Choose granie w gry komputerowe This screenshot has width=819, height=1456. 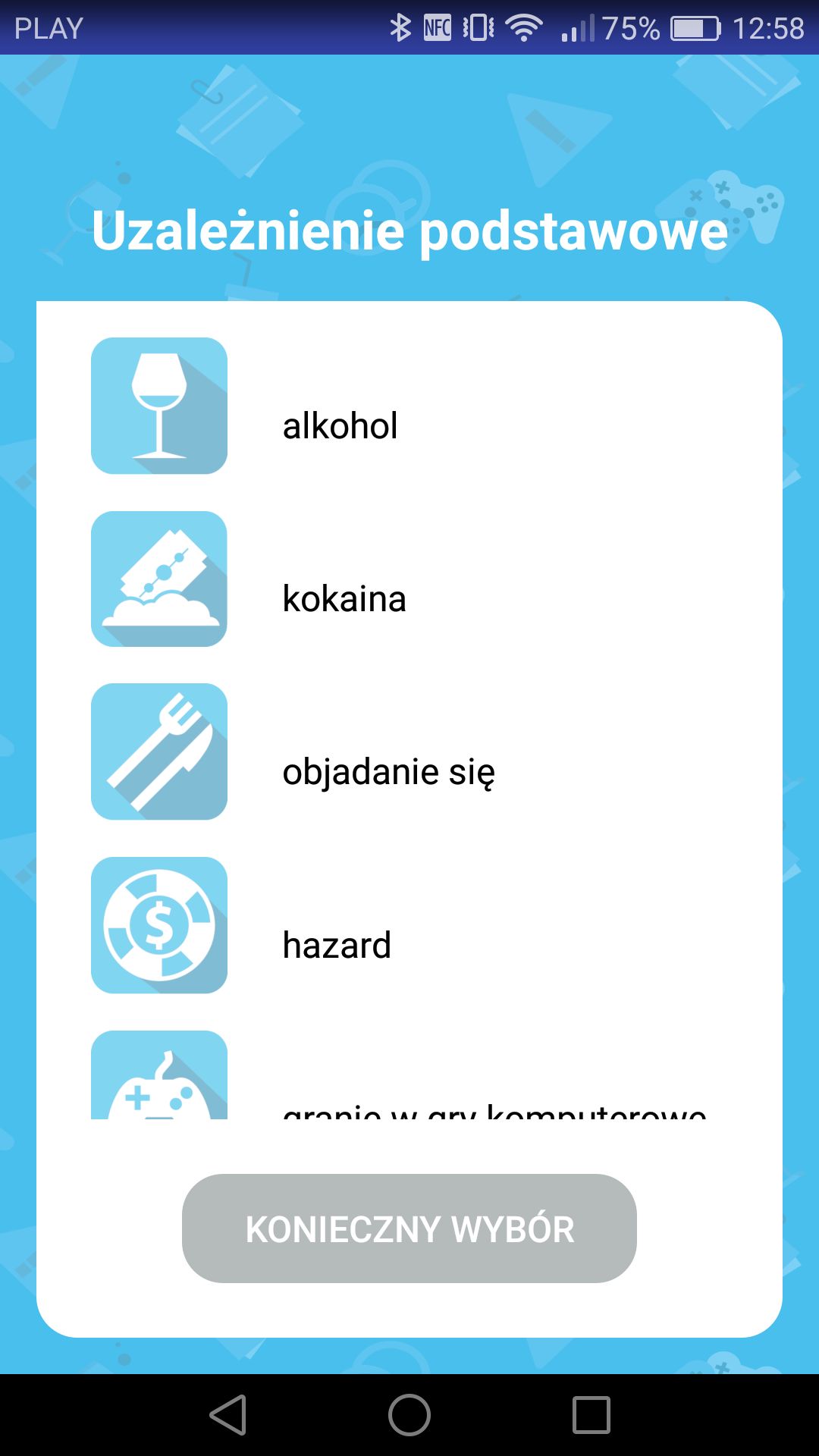409,1075
